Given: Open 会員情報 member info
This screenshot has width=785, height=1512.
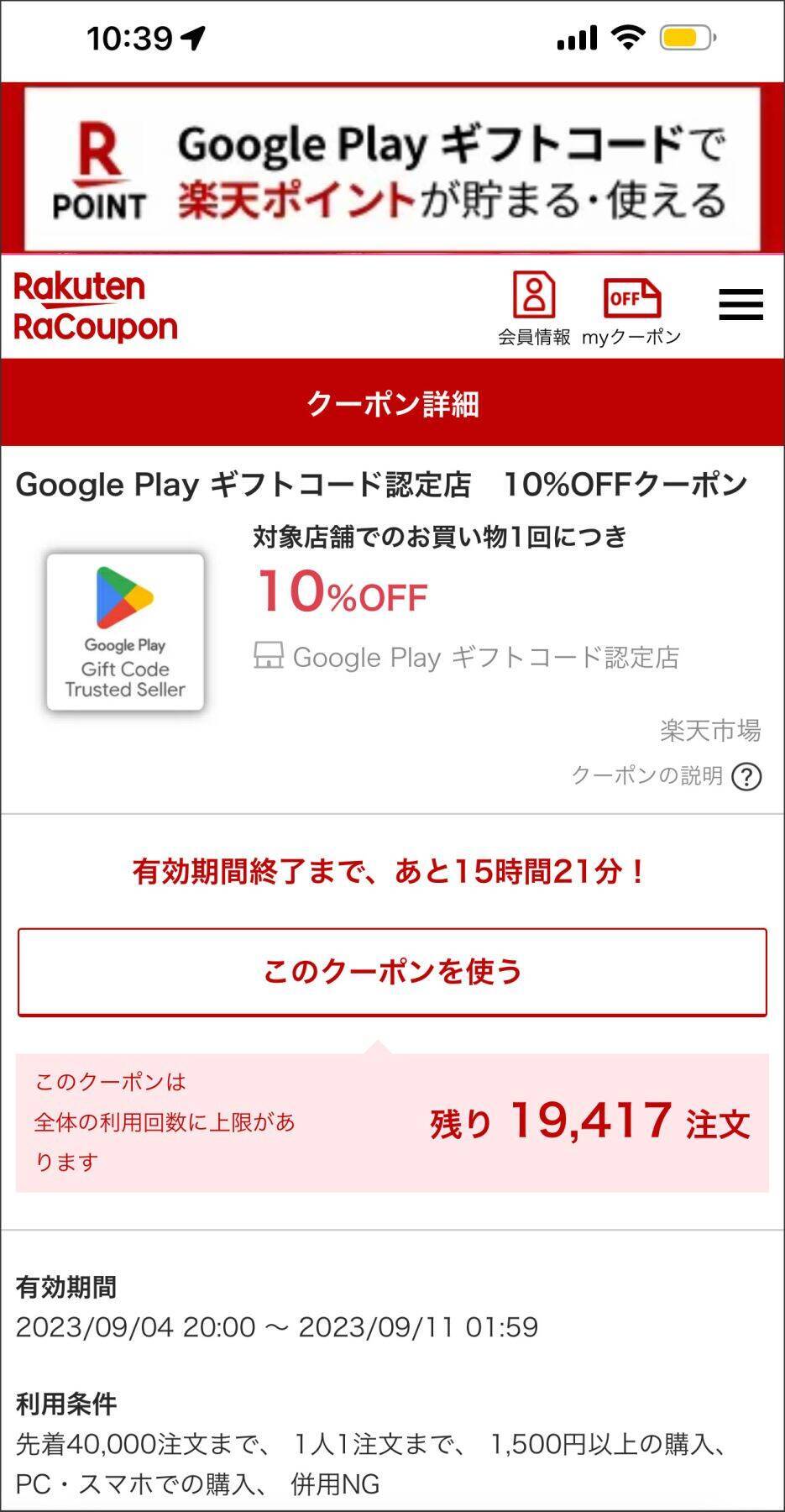Looking at the screenshot, I should 534,308.
